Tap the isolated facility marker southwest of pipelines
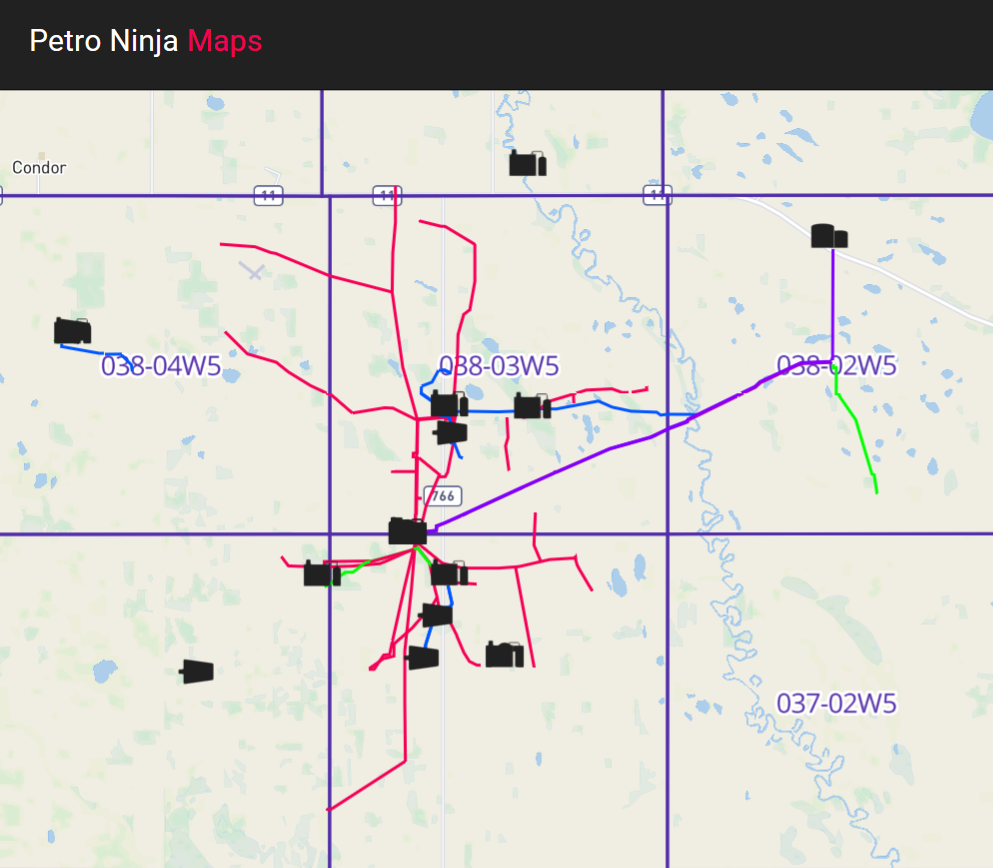The height and width of the screenshot is (868, 993). click(x=198, y=672)
